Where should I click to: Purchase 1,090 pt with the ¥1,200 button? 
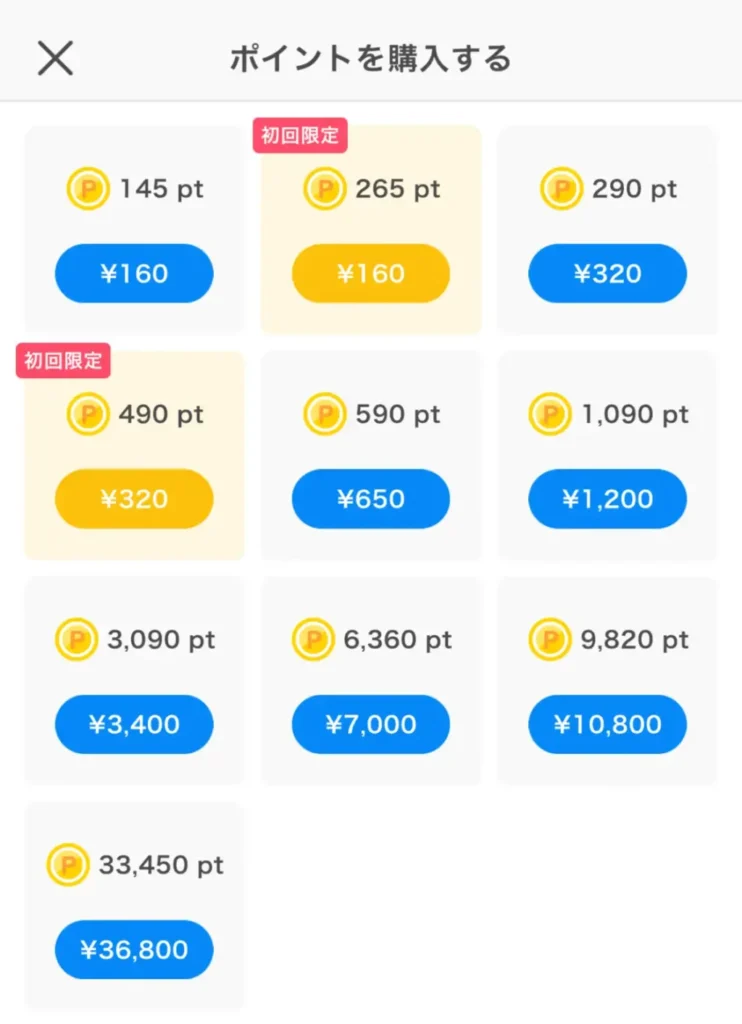[607, 499]
